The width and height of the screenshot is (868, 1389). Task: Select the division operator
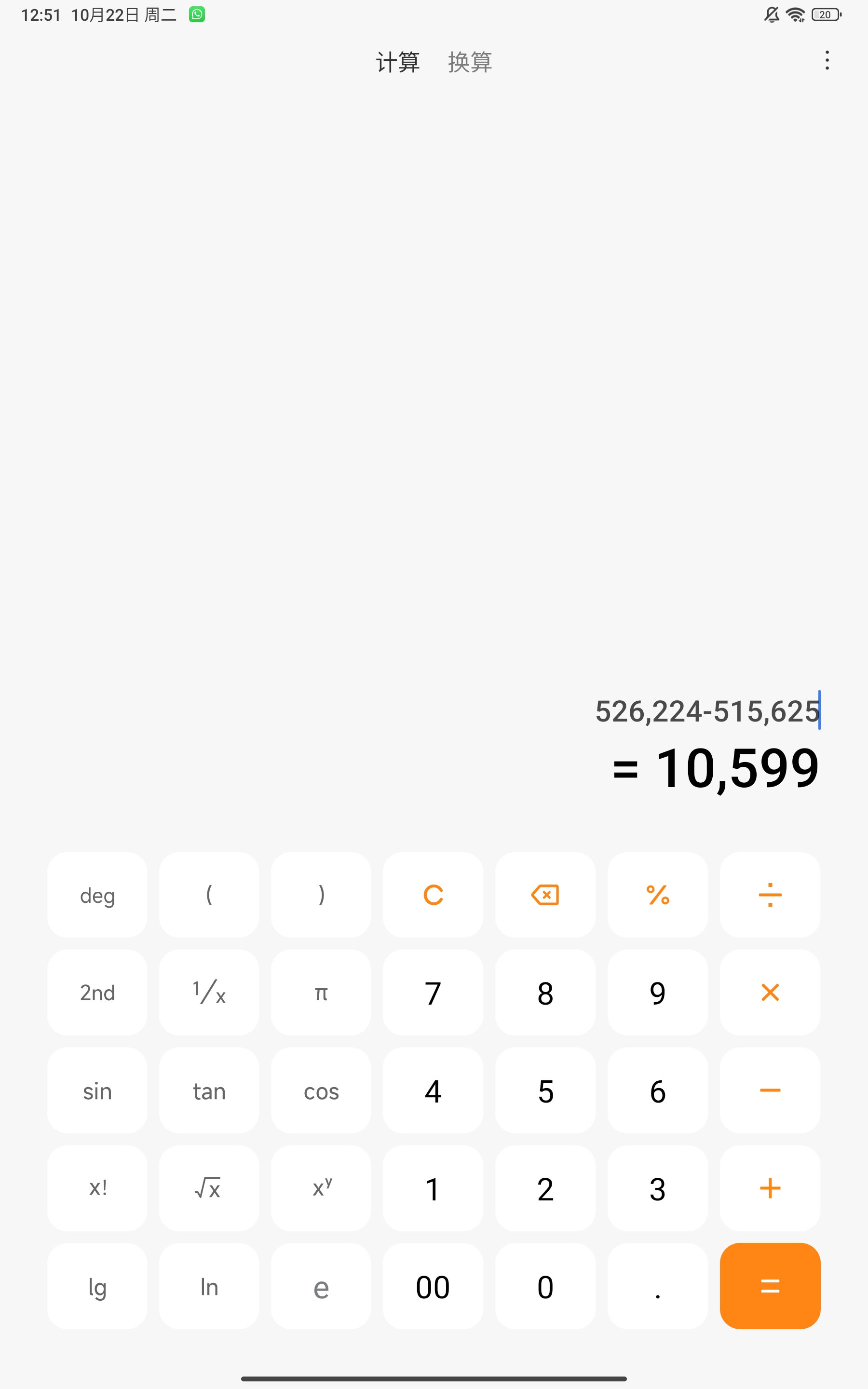[x=769, y=894]
